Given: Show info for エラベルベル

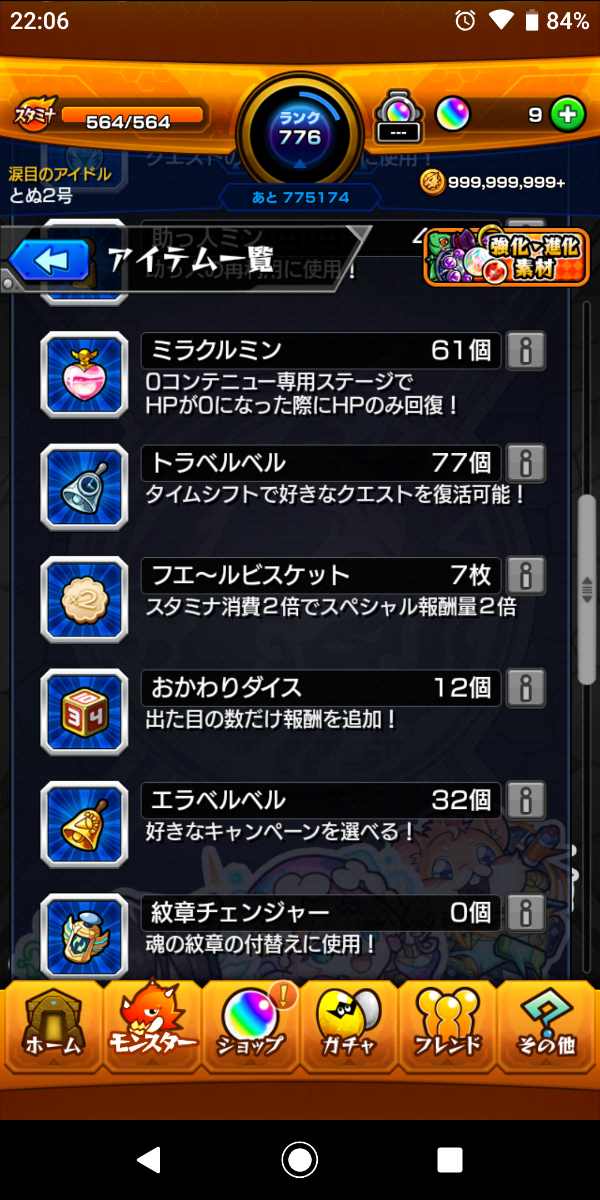Looking at the screenshot, I should [x=526, y=800].
